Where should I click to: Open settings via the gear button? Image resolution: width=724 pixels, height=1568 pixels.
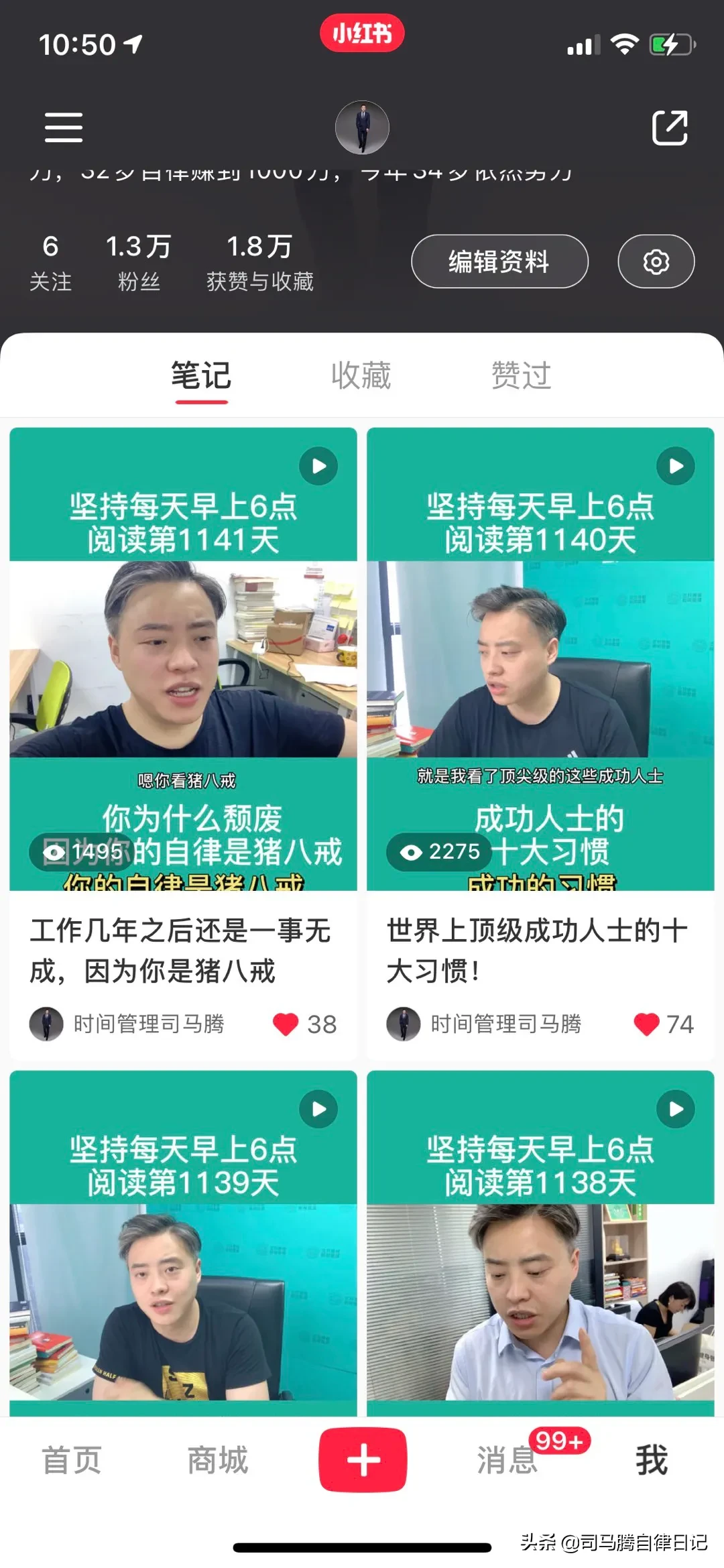pos(656,261)
